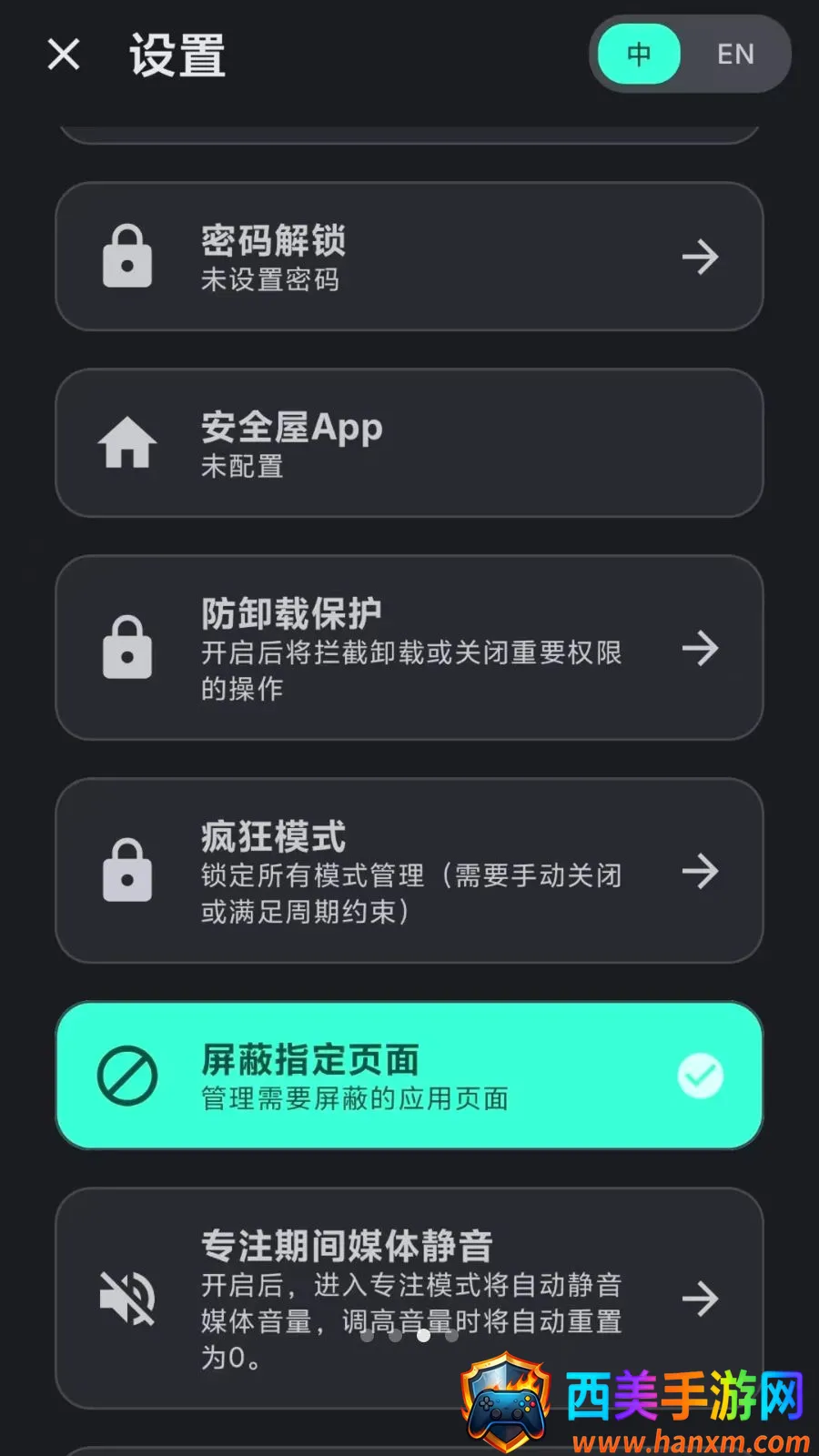Image resolution: width=819 pixels, height=1456 pixels.
Task: Open 专注期间媒体静音 settings
Action: click(x=409, y=1299)
